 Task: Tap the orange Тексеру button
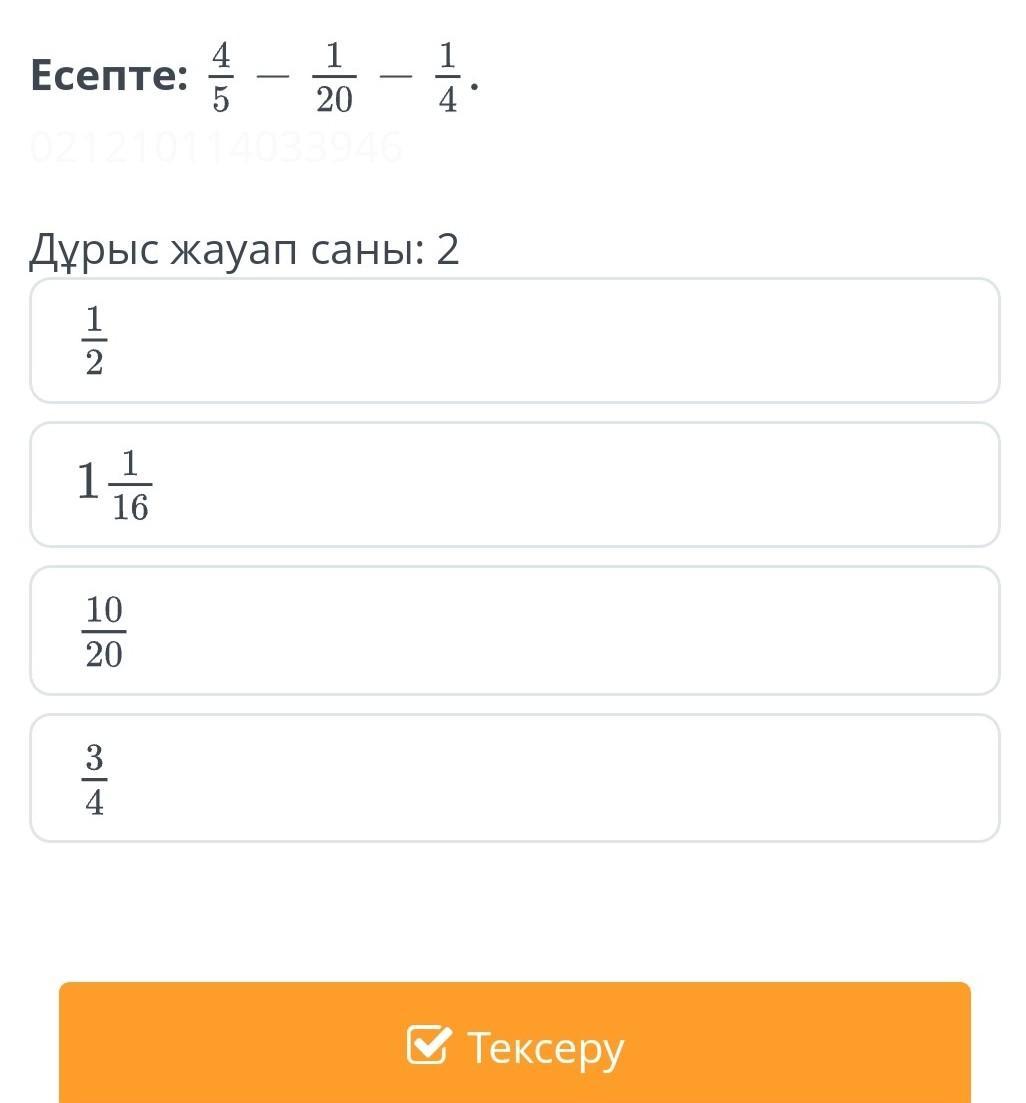tap(514, 1043)
